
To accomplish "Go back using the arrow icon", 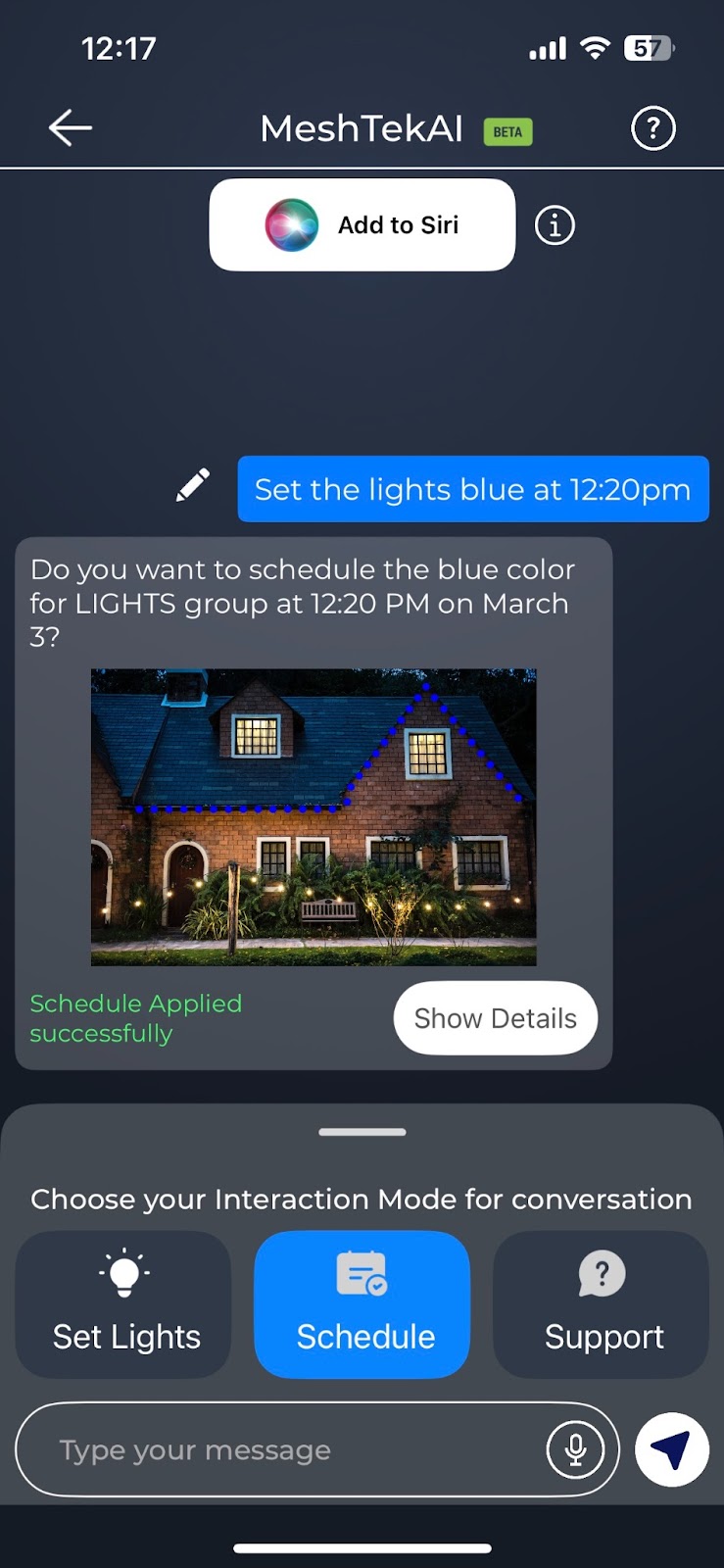I will [71, 127].
